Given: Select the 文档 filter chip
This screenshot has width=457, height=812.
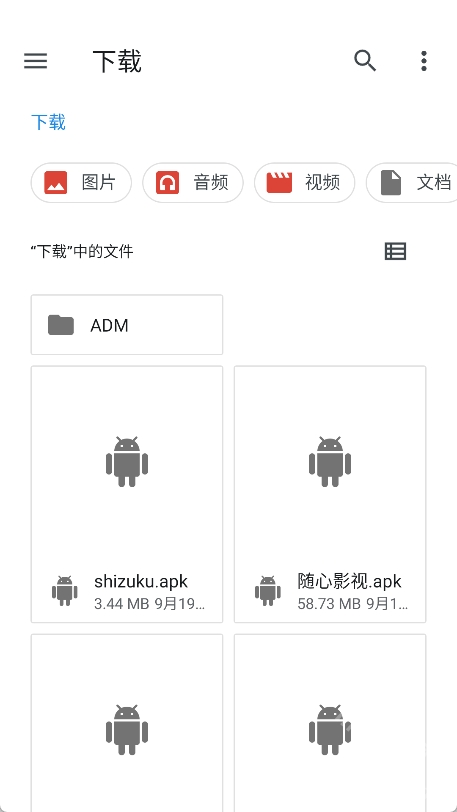Looking at the screenshot, I should 412,182.
